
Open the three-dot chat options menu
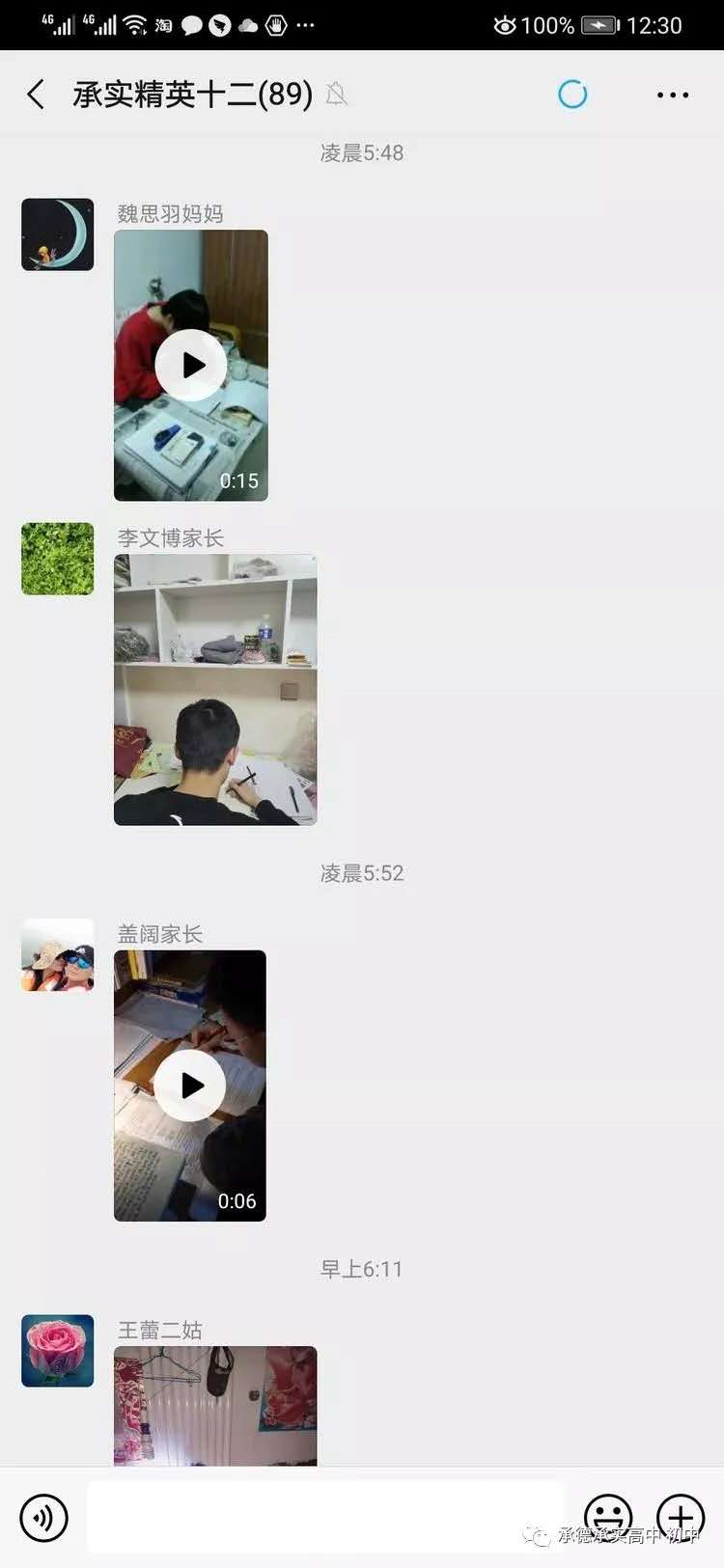pos(672,95)
